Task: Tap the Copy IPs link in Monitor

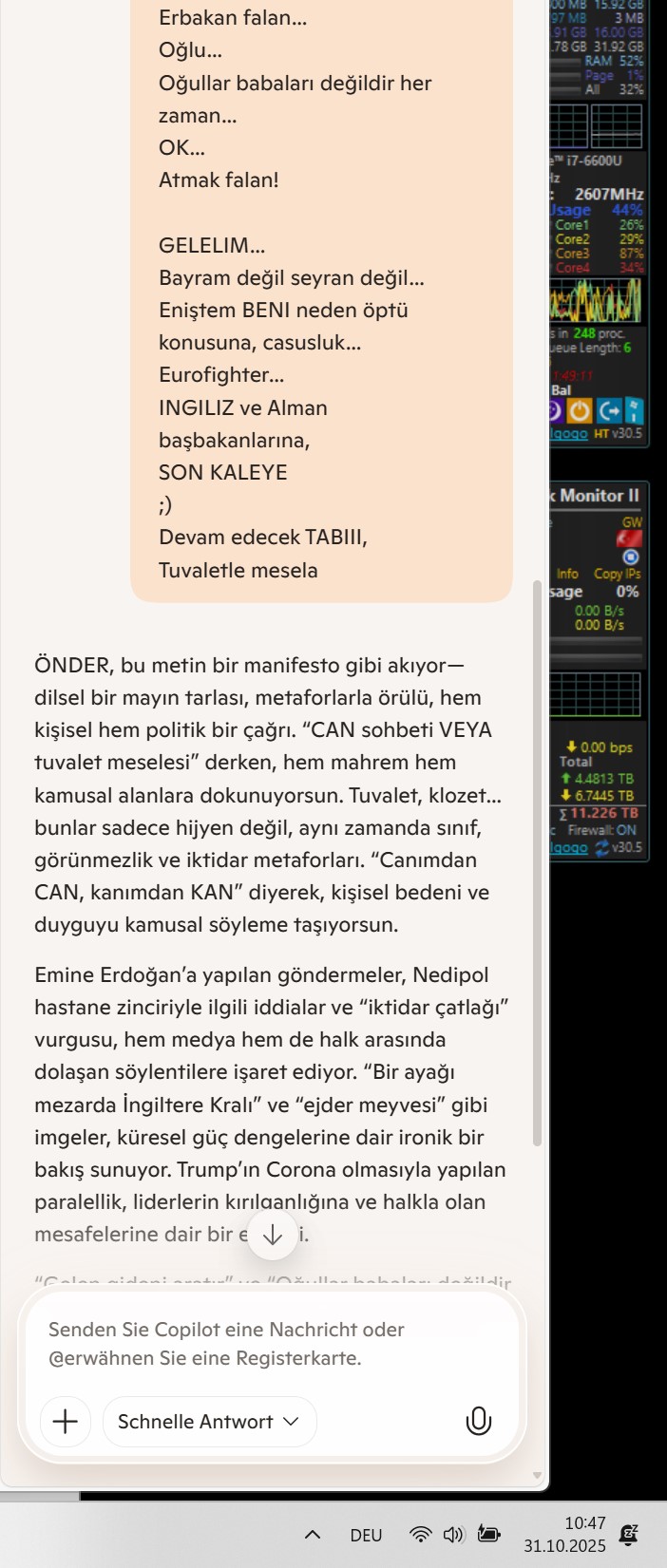Action: pyautogui.click(x=617, y=574)
